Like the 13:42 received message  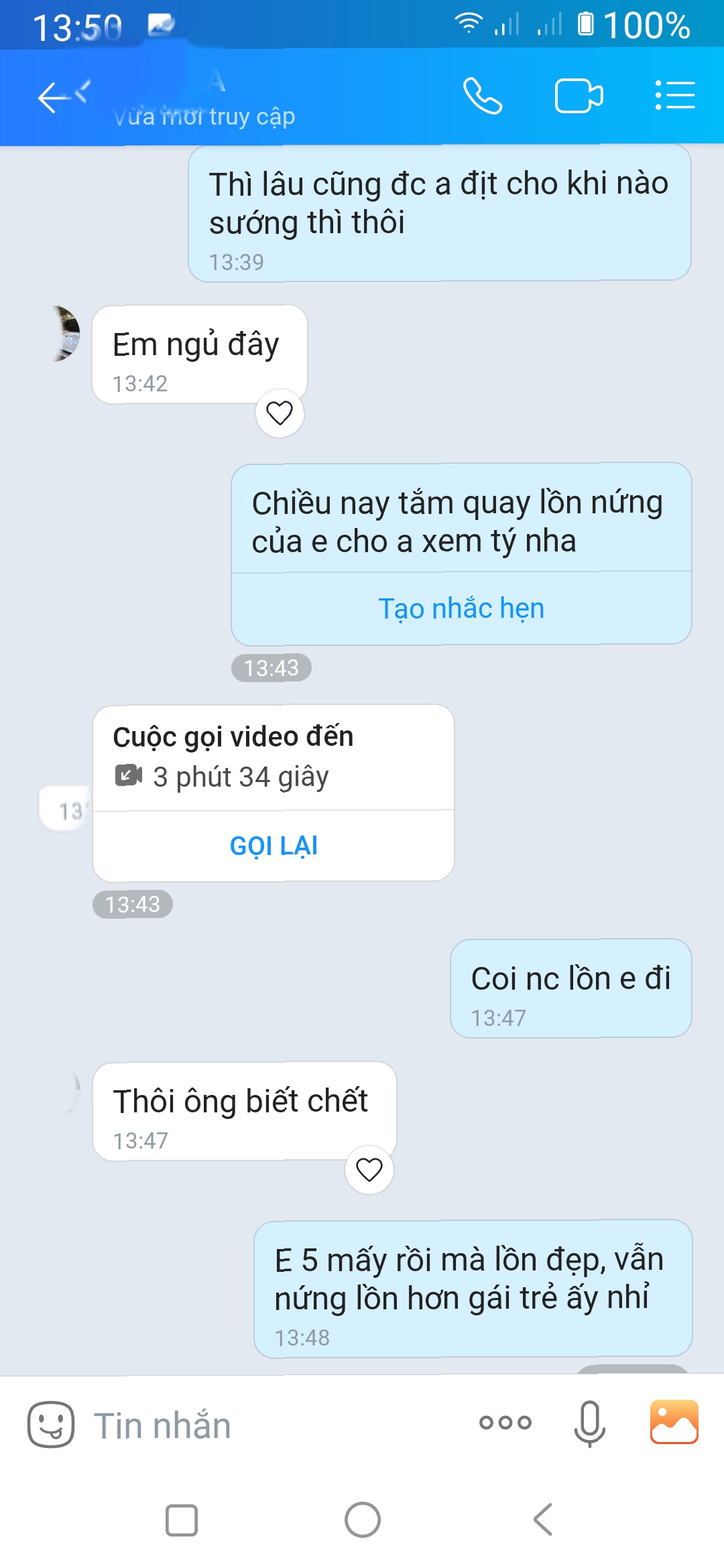(x=280, y=413)
